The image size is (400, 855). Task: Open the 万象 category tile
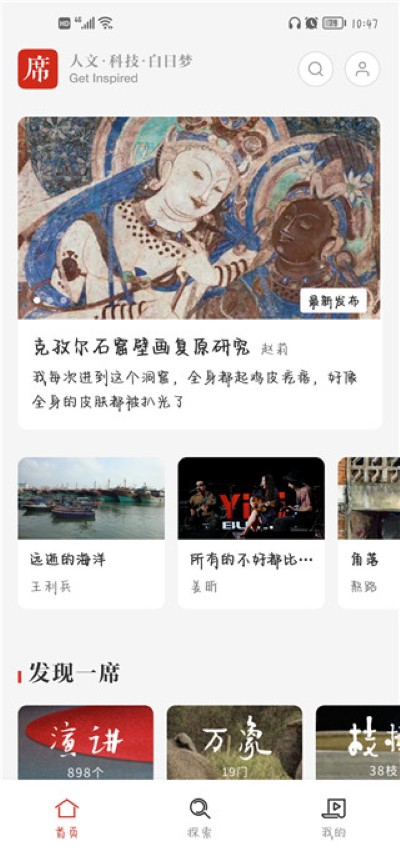coord(234,742)
